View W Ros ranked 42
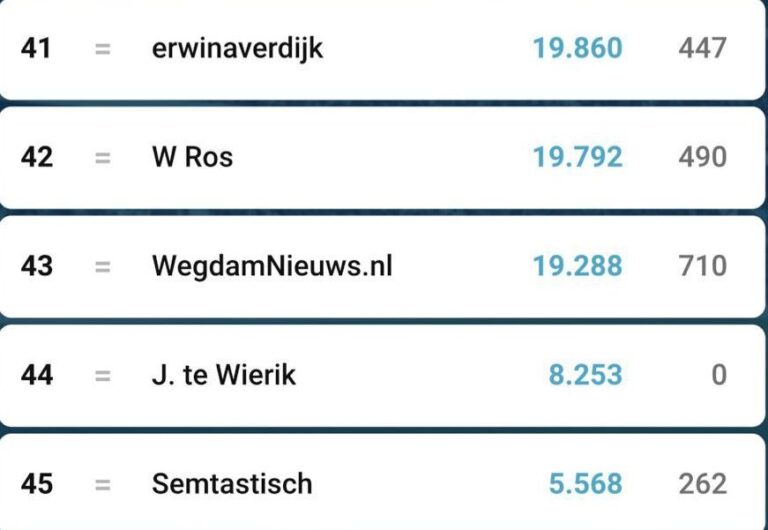 point(193,157)
